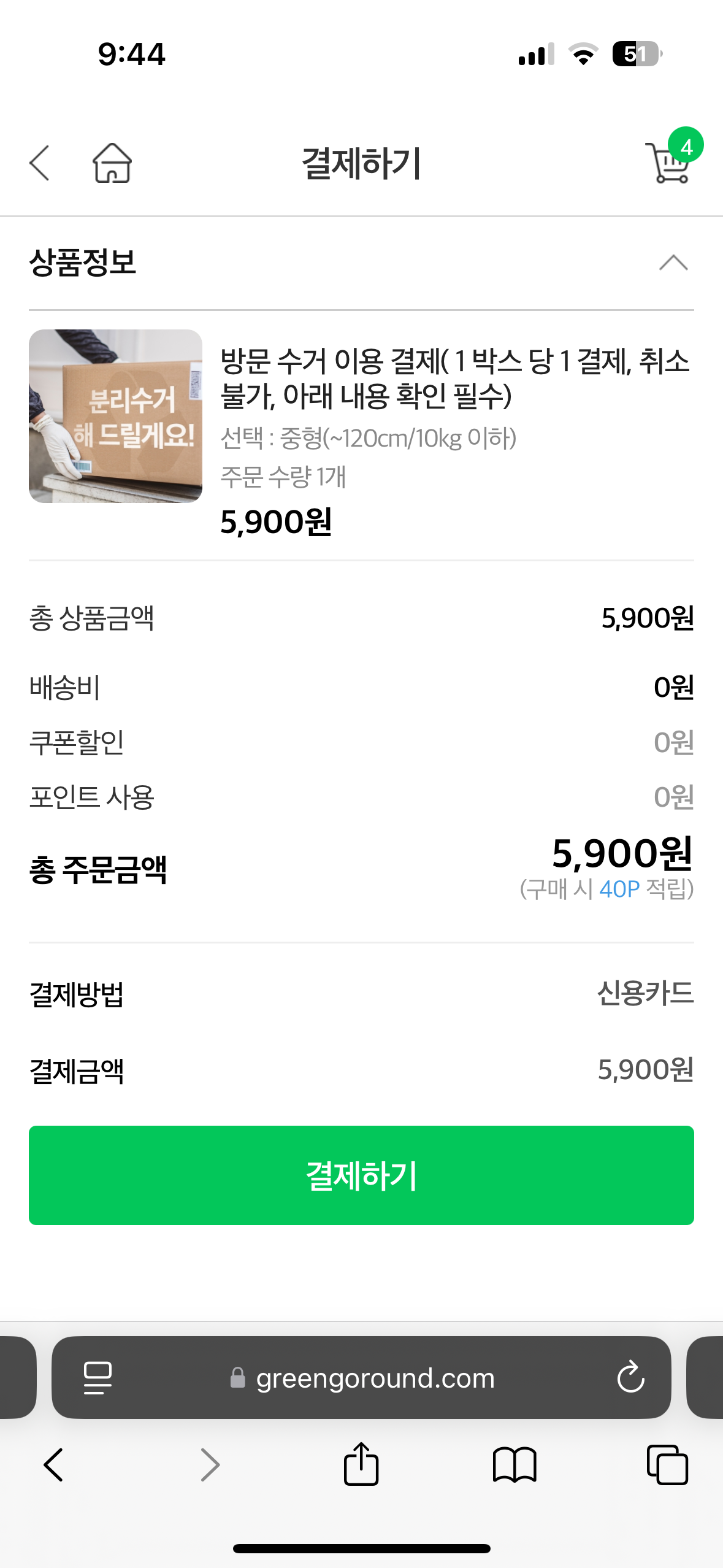
Task: Tap the greengoround.com address bar
Action: pyautogui.click(x=374, y=1378)
